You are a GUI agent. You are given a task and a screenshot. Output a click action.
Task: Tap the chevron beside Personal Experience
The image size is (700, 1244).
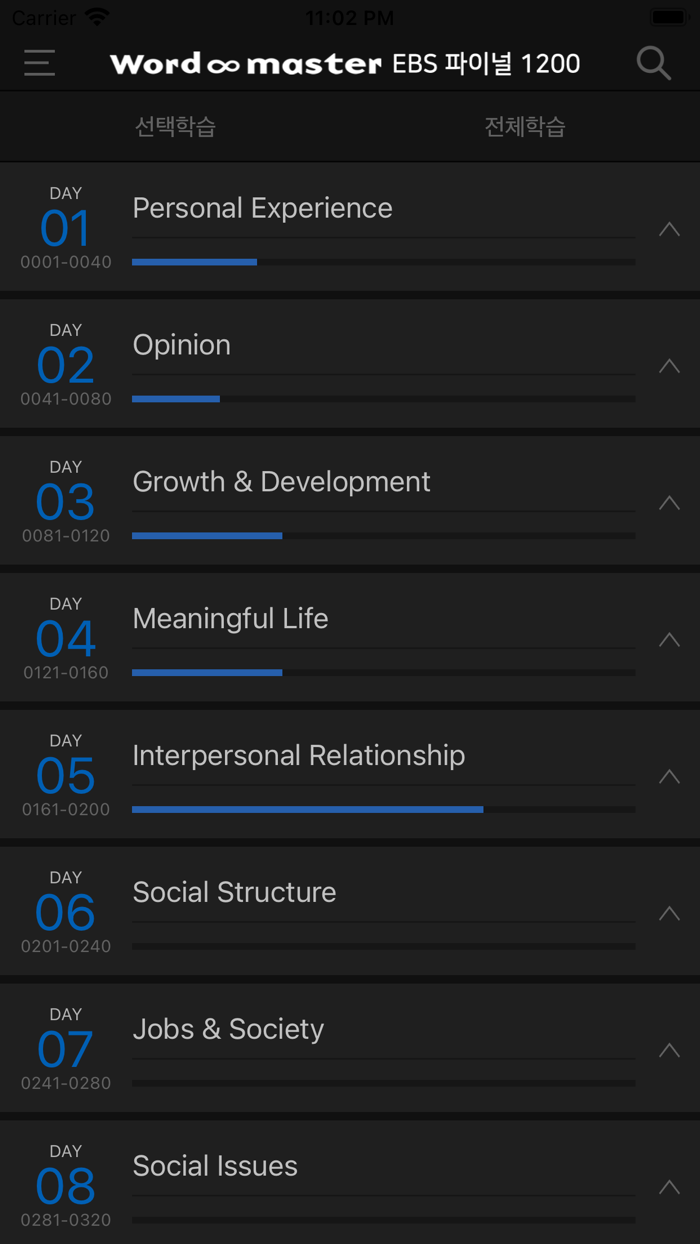click(669, 229)
